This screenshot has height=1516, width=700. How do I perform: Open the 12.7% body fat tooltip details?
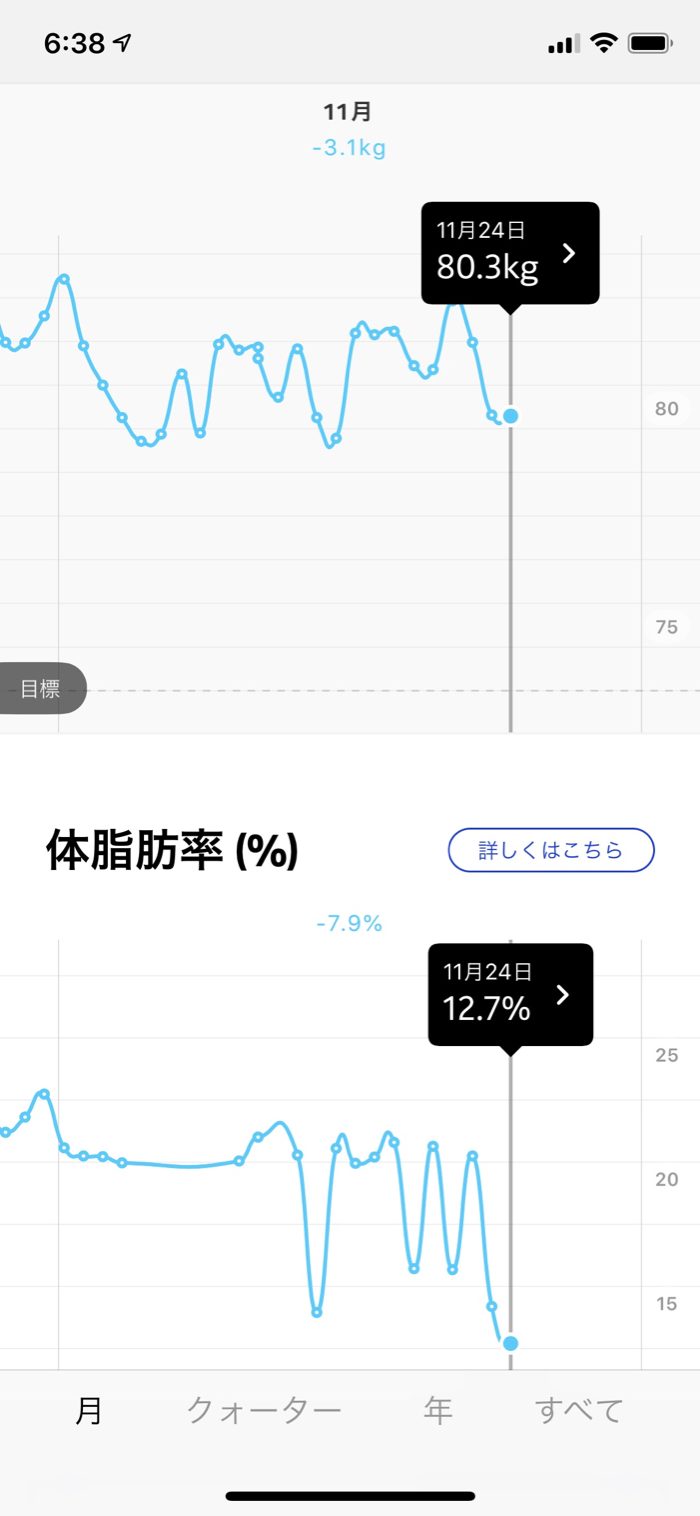pos(510,995)
